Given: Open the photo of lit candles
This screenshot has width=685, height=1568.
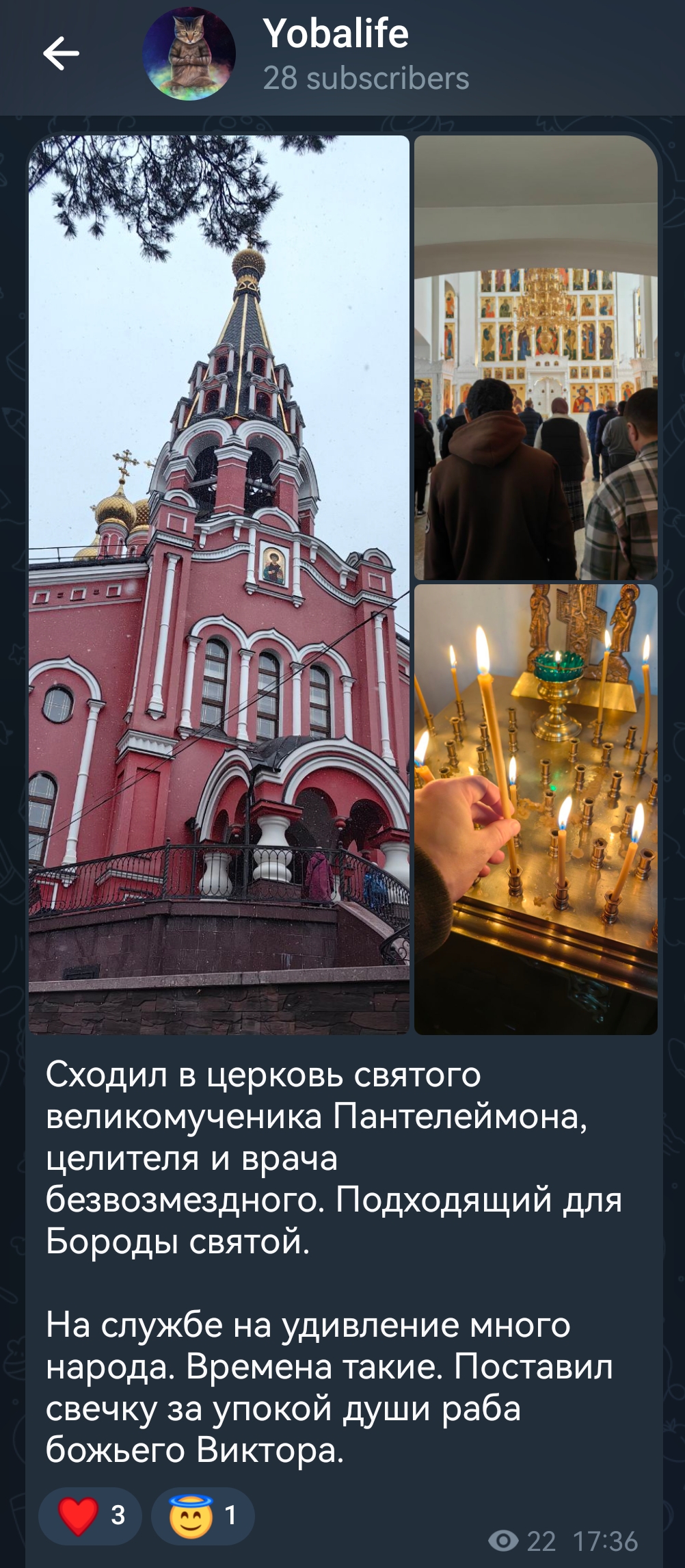Looking at the screenshot, I should point(536,809).
